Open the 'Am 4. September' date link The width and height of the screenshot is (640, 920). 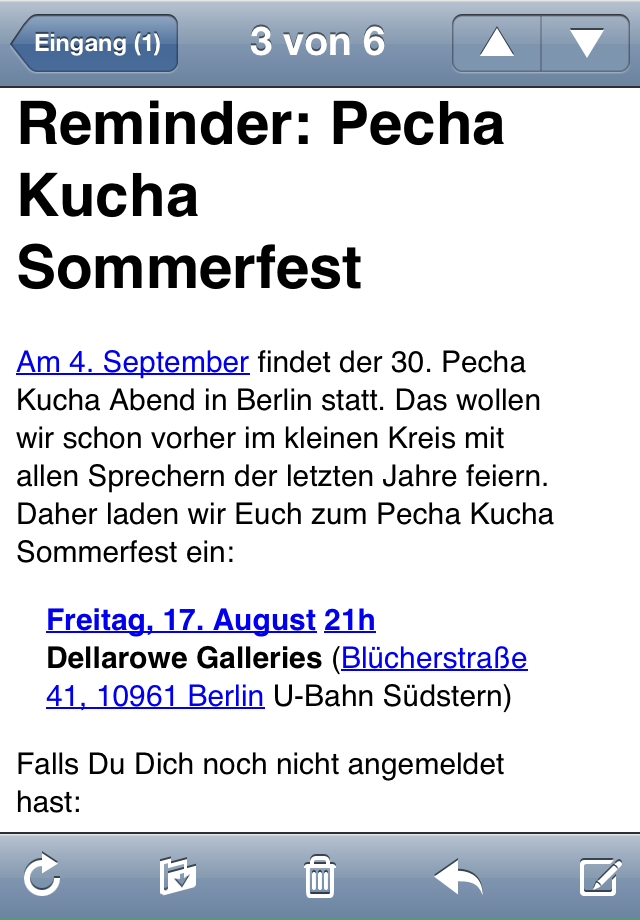[x=133, y=362]
